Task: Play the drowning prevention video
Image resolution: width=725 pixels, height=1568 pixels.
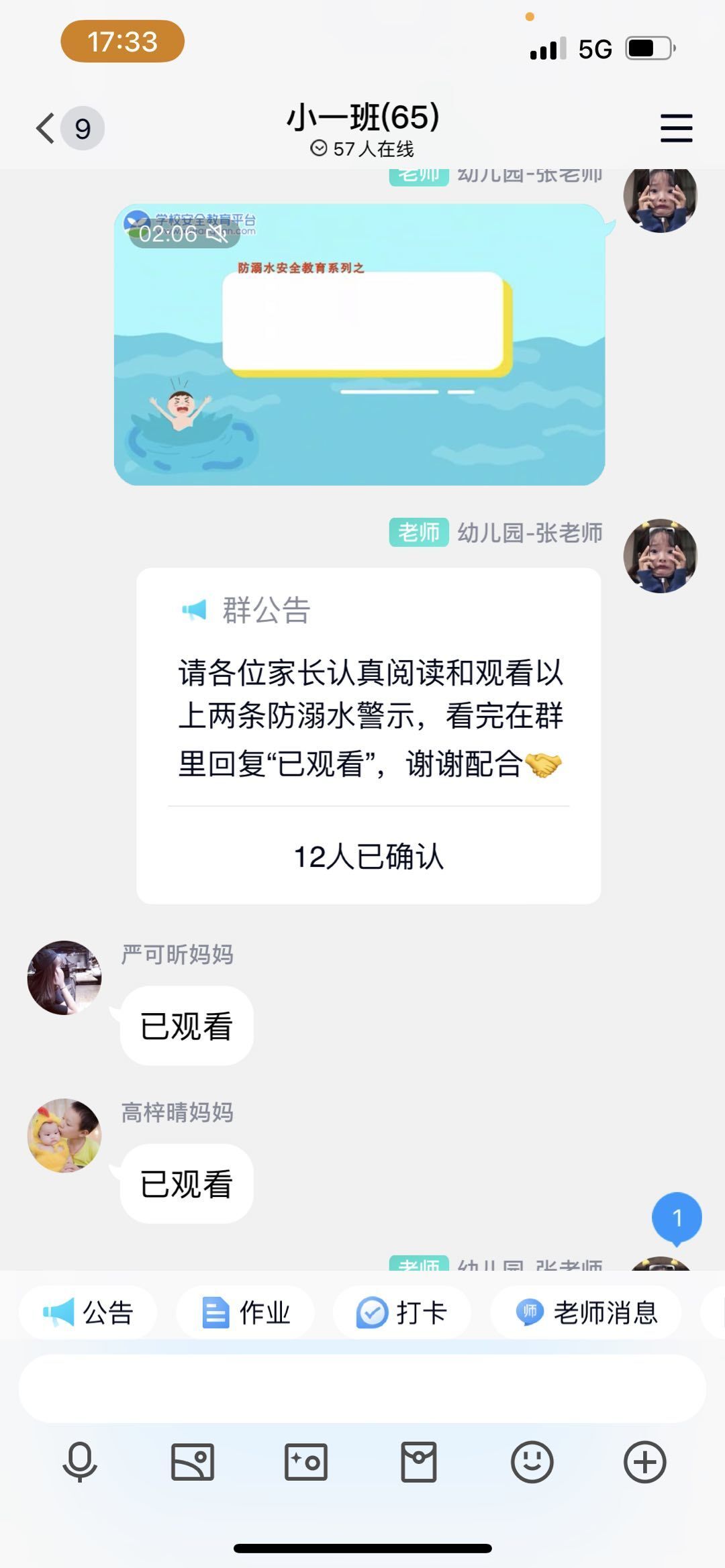Action: [x=359, y=345]
